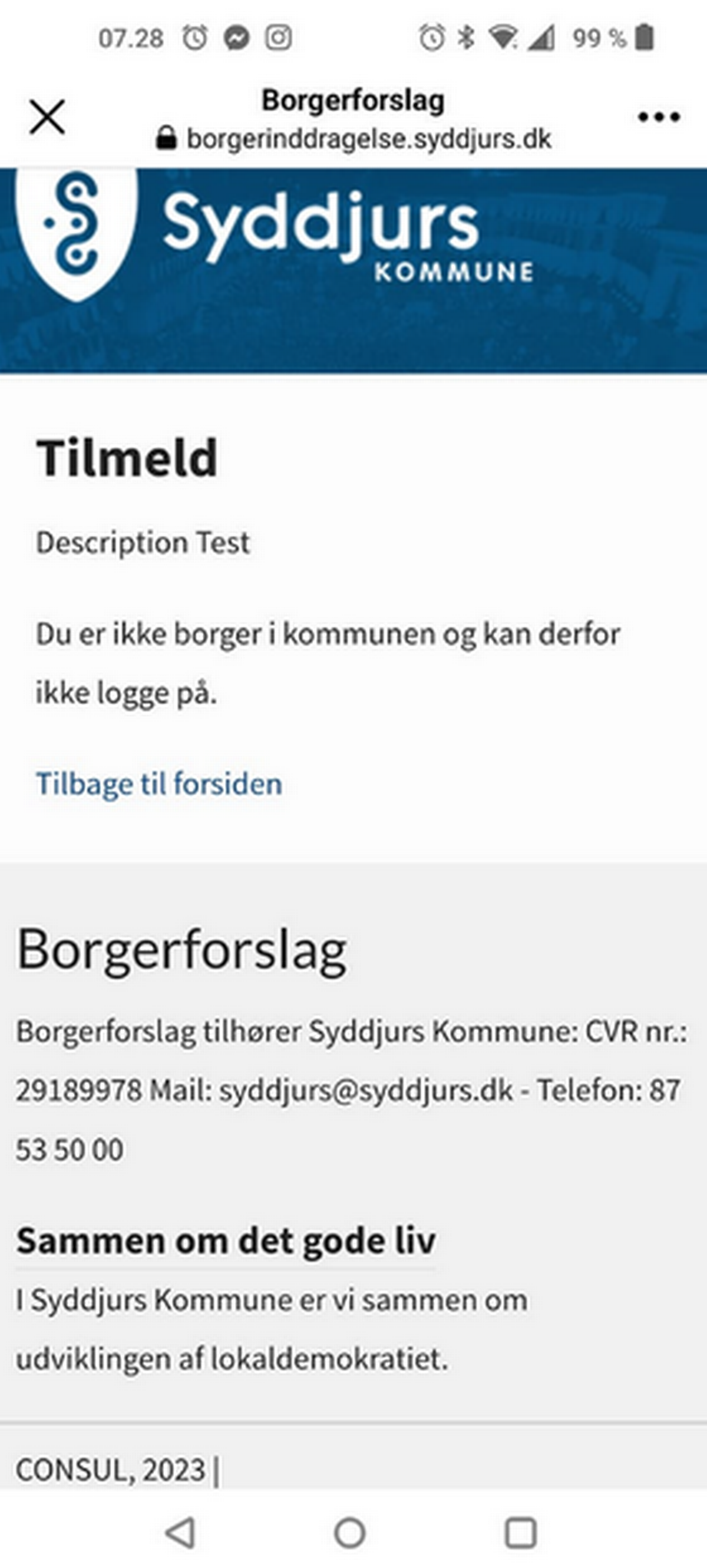Go back with the system back button
707x1568 pixels.
coord(180,1532)
